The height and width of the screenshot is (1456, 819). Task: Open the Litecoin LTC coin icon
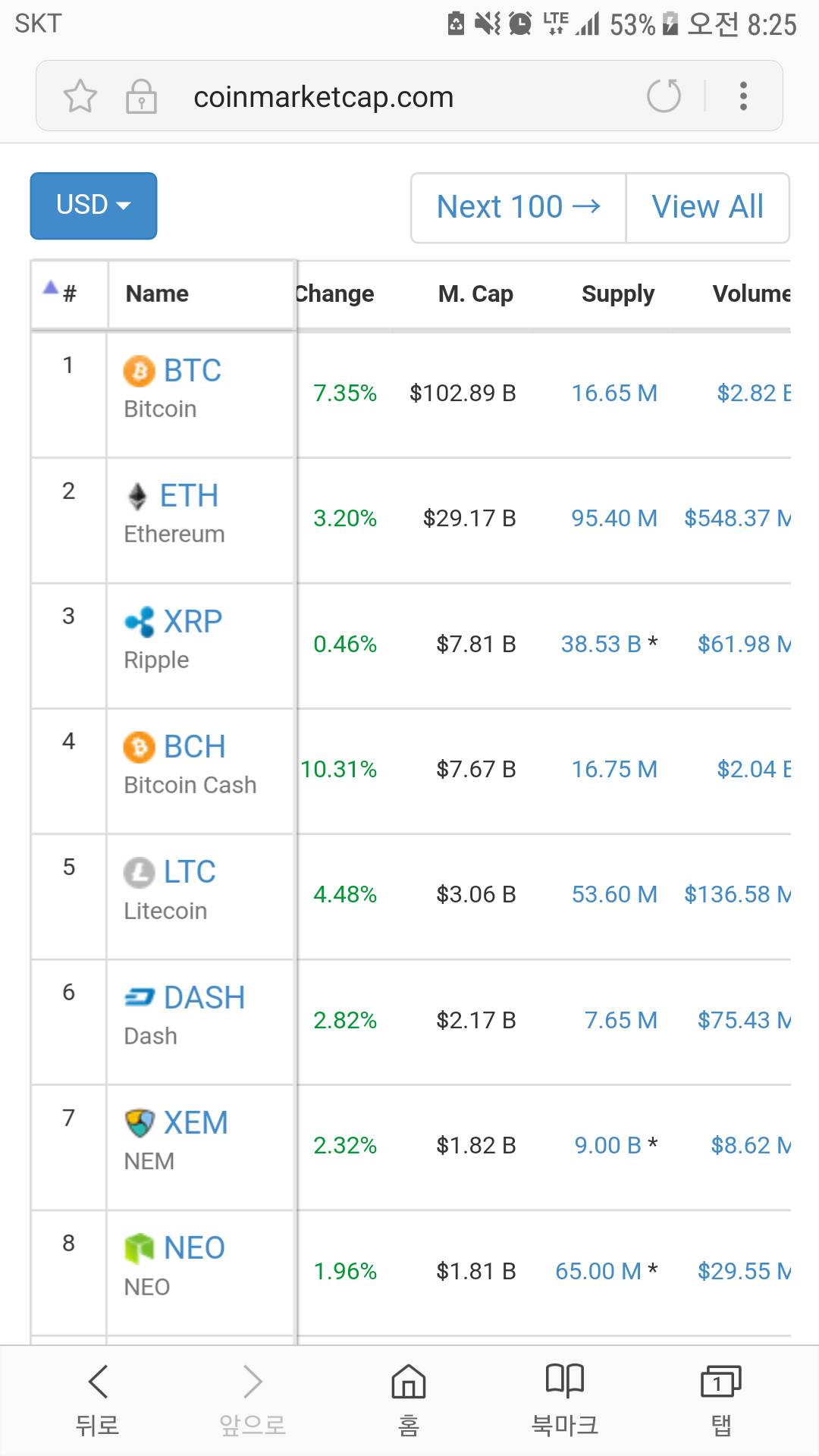[x=138, y=871]
